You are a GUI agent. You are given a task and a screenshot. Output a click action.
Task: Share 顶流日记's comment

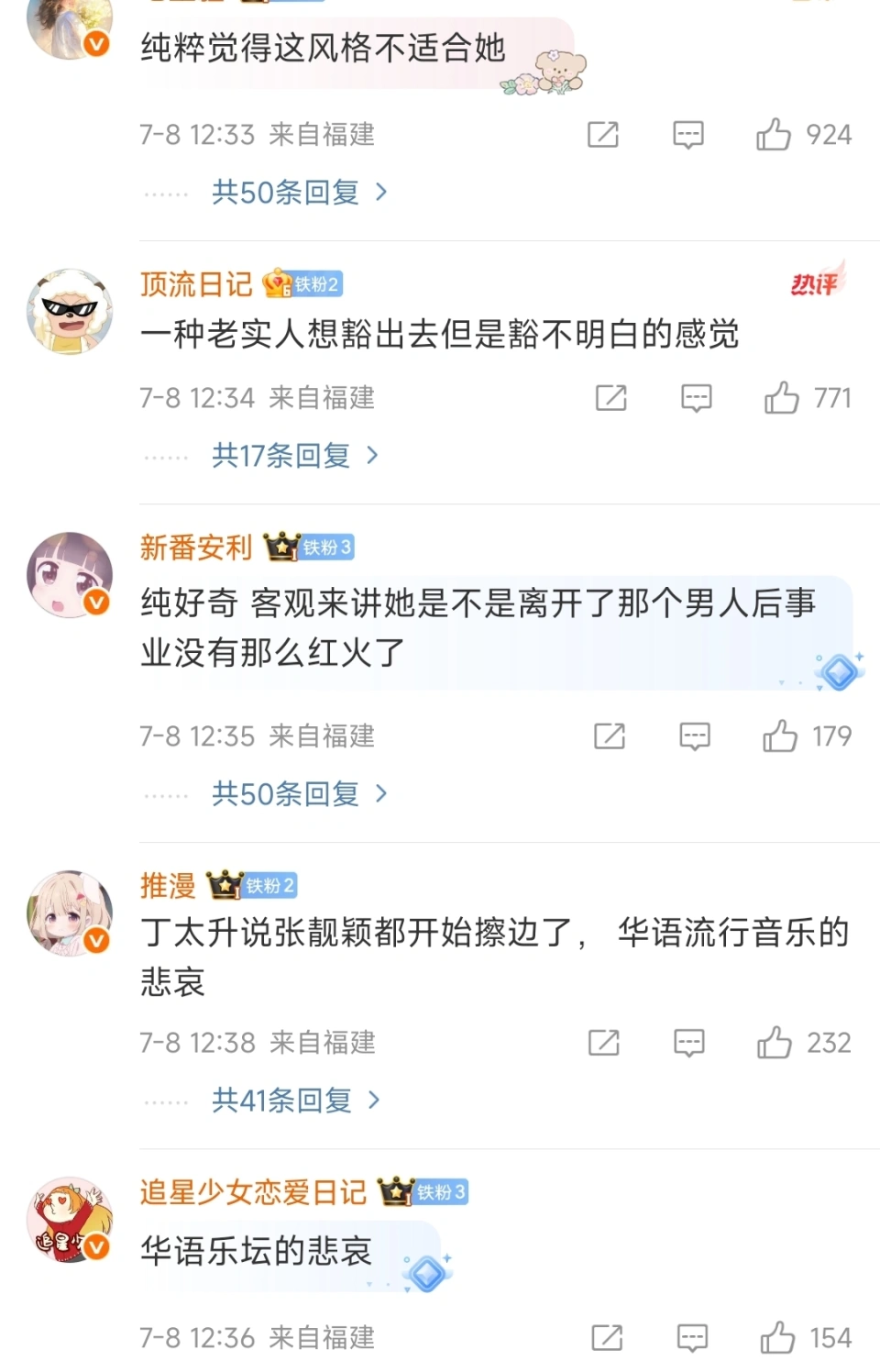(x=610, y=398)
